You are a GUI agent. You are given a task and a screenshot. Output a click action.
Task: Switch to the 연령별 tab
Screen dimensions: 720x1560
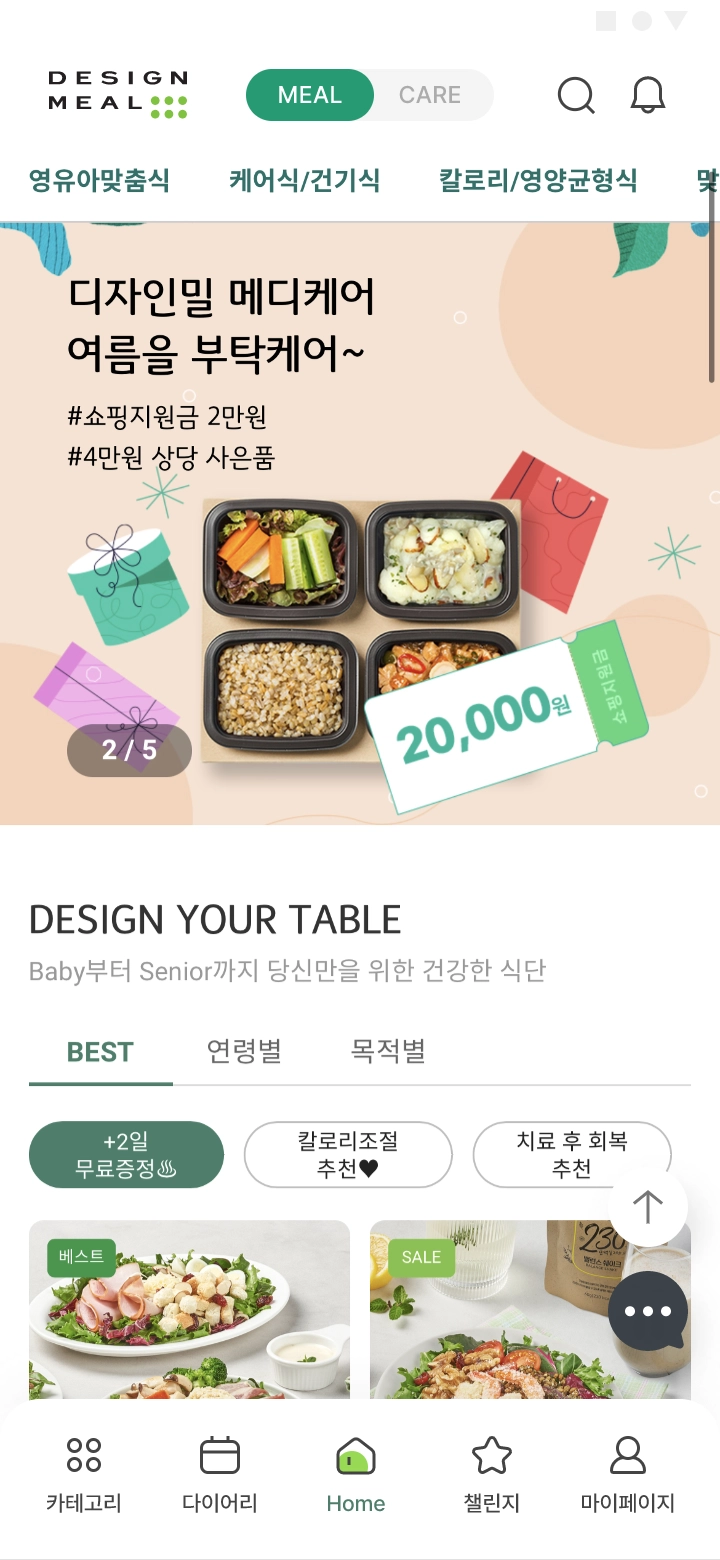(244, 1052)
